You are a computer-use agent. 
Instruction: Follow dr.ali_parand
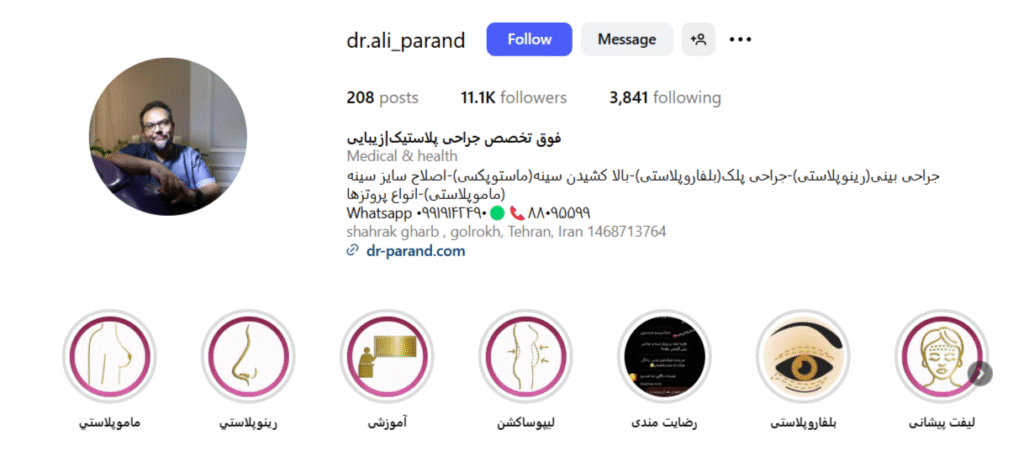click(x=529, y=40)
